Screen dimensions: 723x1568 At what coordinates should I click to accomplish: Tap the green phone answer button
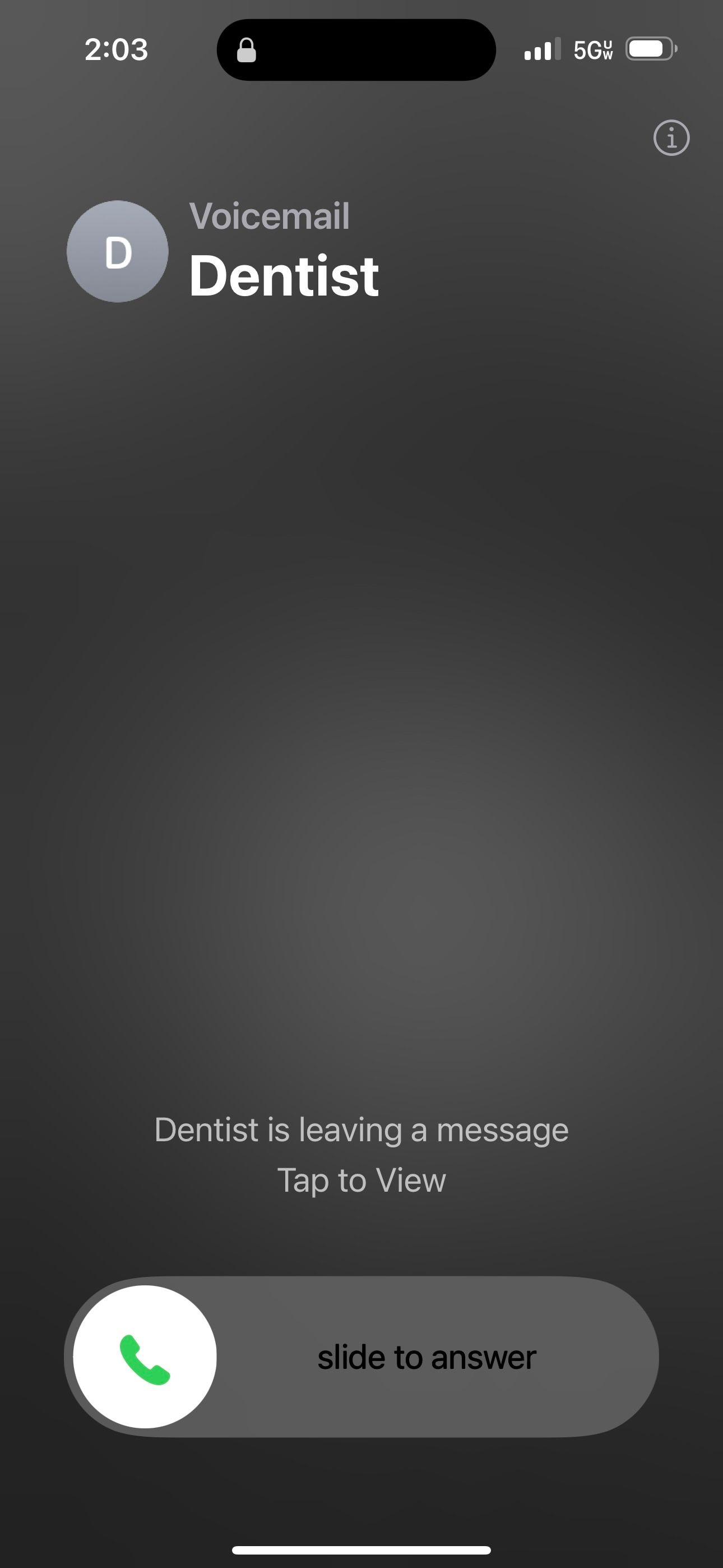point(145,1357)
